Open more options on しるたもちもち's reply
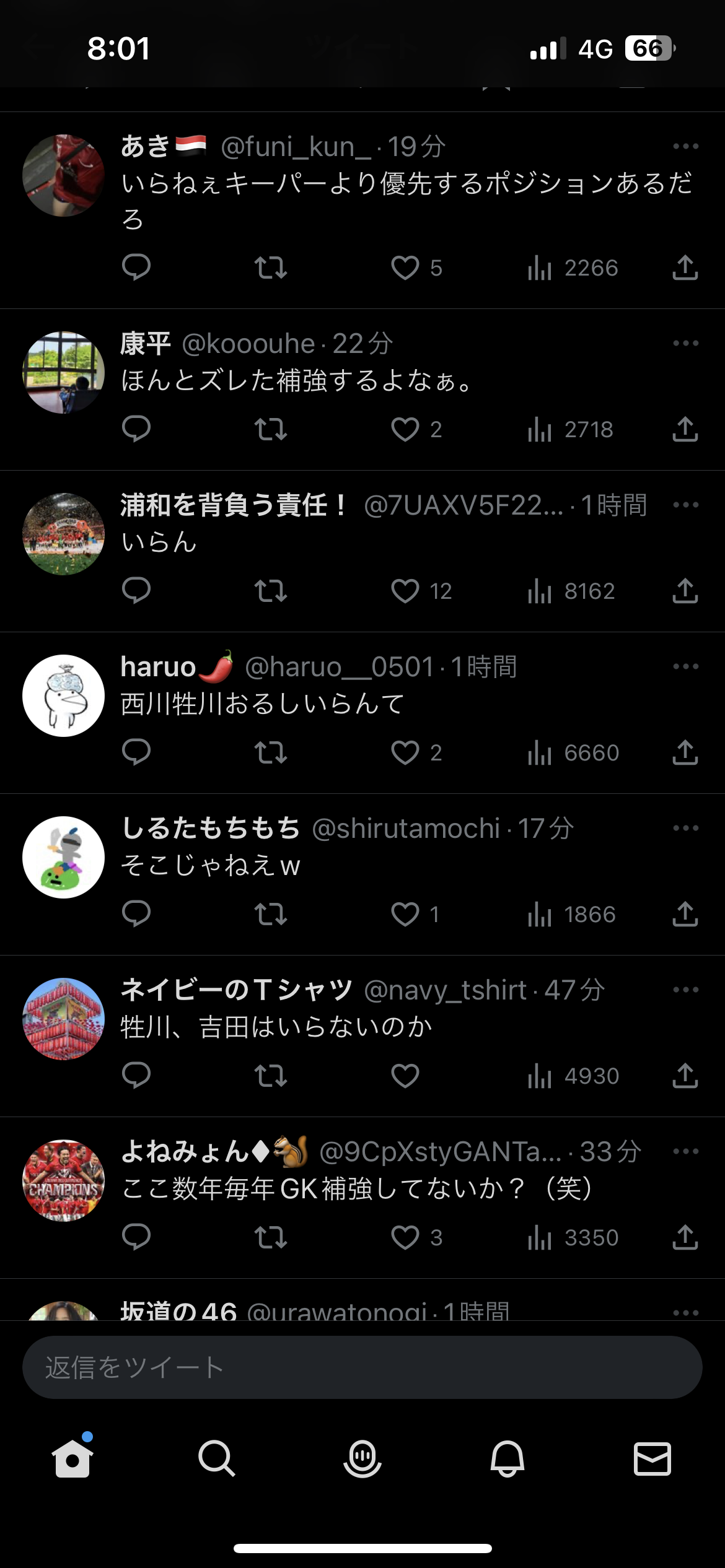Viewport: 725px width, 1568px height. click(685, 828)
